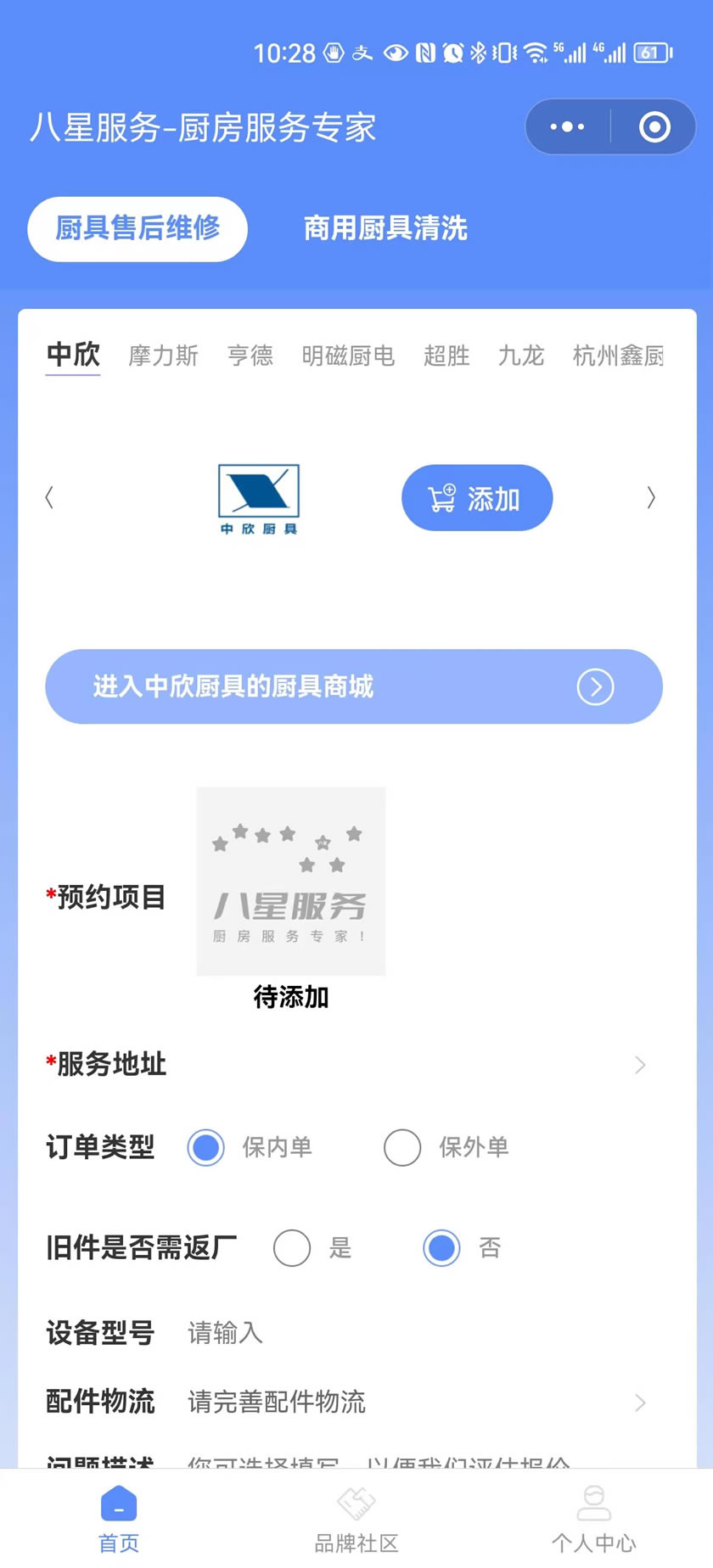Go to the next brand with right arrow
Viewport: 713px width, 1568px height.
pos(651,498)
